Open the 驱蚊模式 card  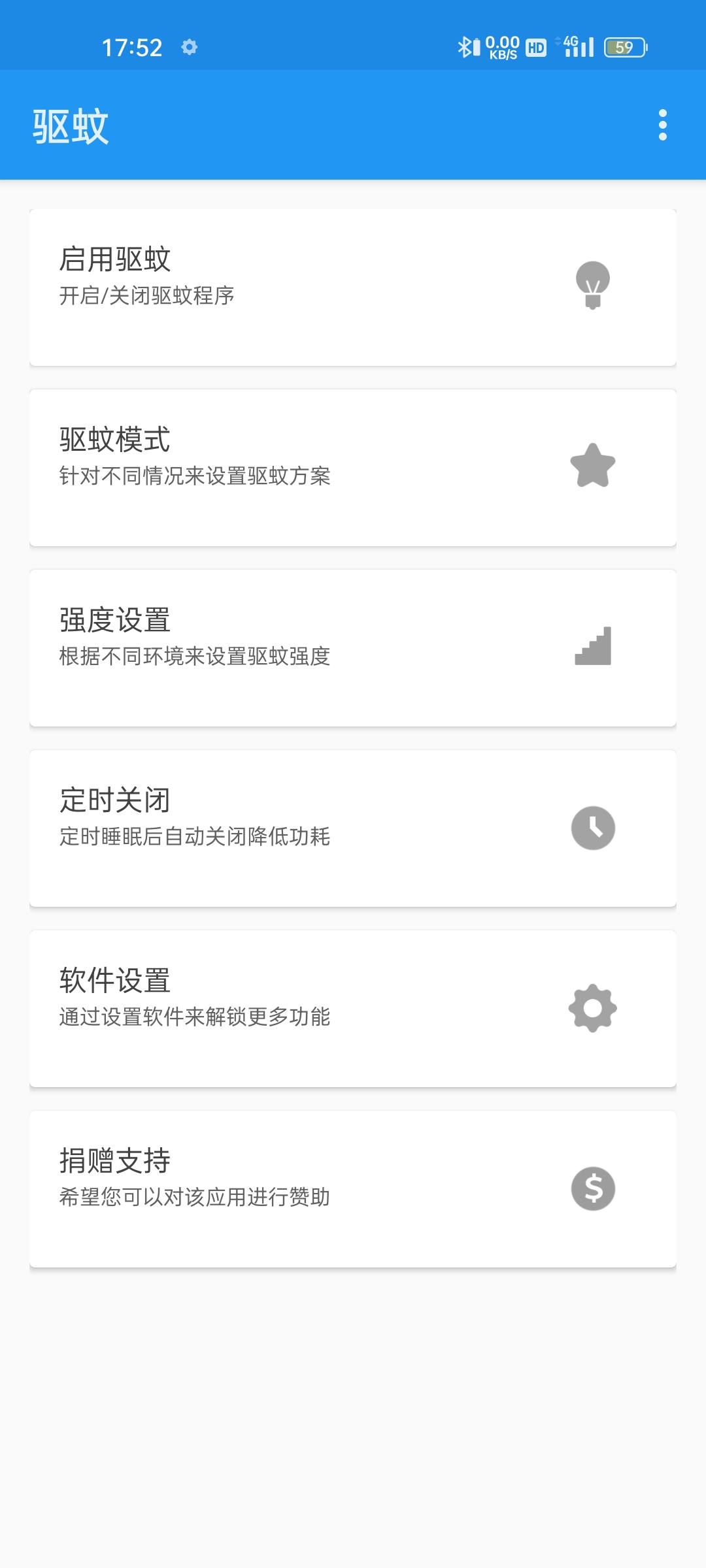[353, 468]
